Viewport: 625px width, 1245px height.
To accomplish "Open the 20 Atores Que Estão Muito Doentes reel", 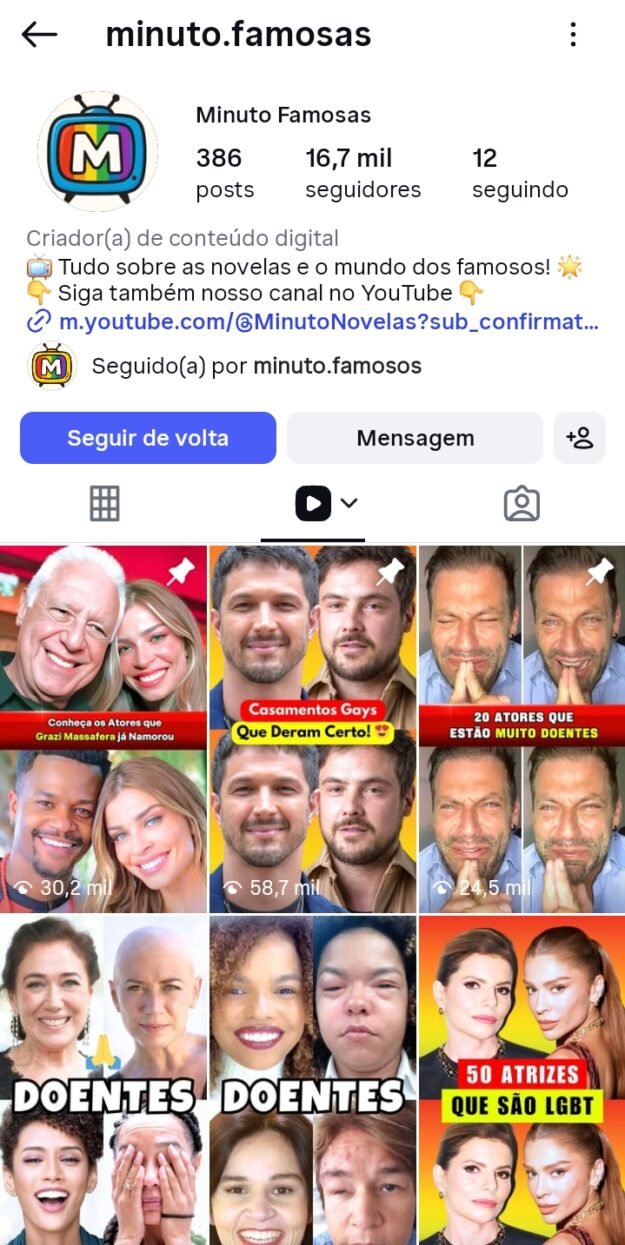I will pyautogui.click(x=522, y=729).
